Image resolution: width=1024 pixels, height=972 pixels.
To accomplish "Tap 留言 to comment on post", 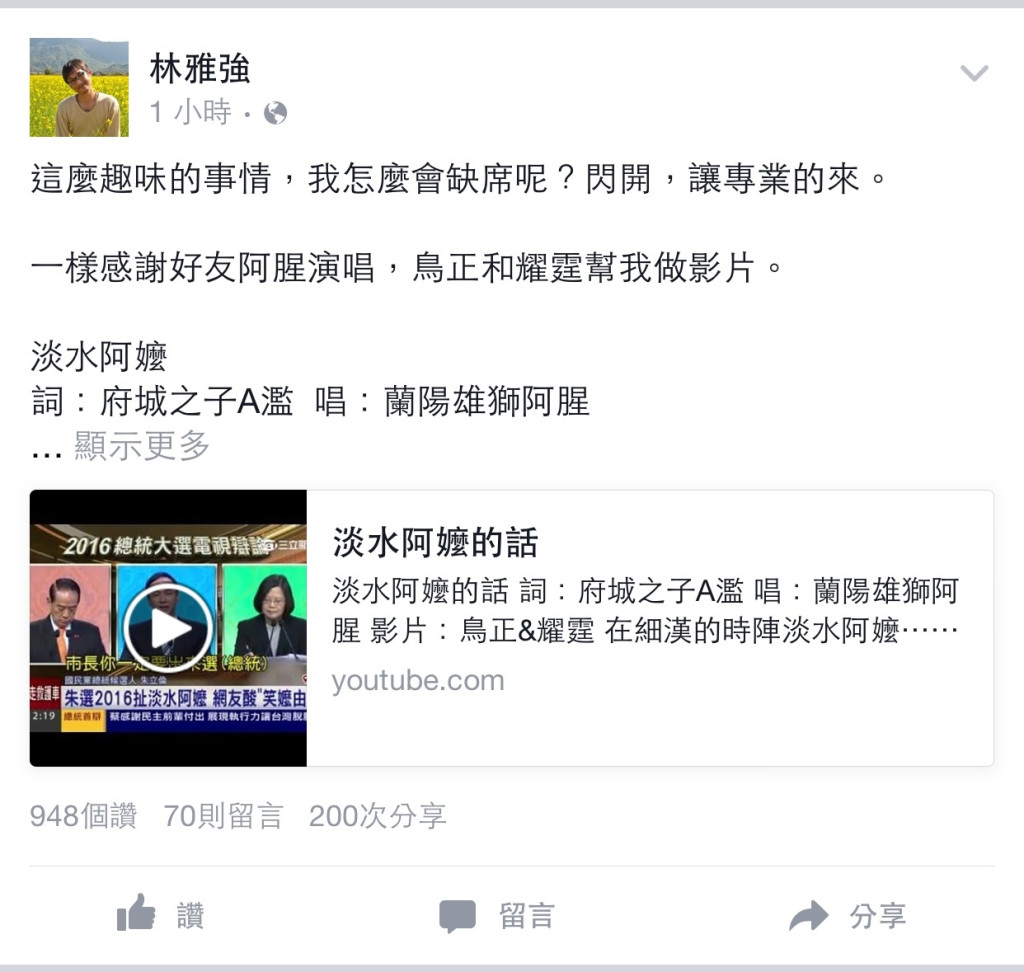I will click(x=497, y=915).
